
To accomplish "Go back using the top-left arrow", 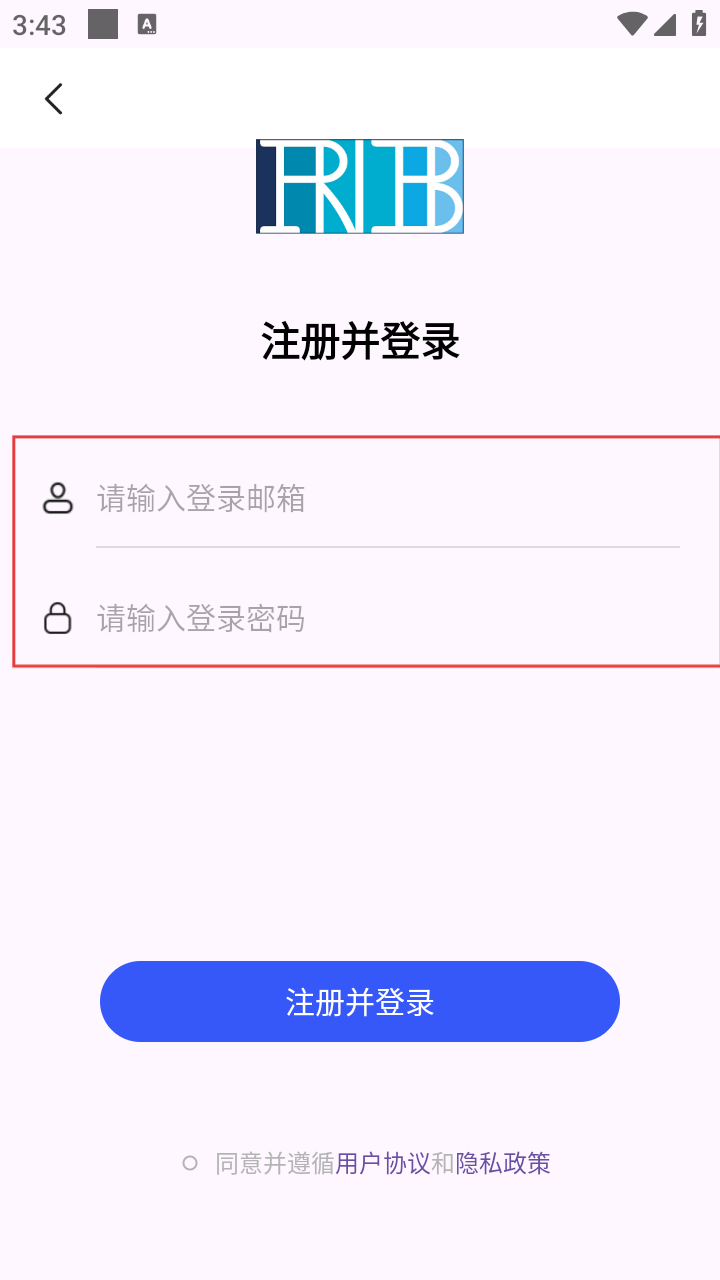I will click(54, 98).
